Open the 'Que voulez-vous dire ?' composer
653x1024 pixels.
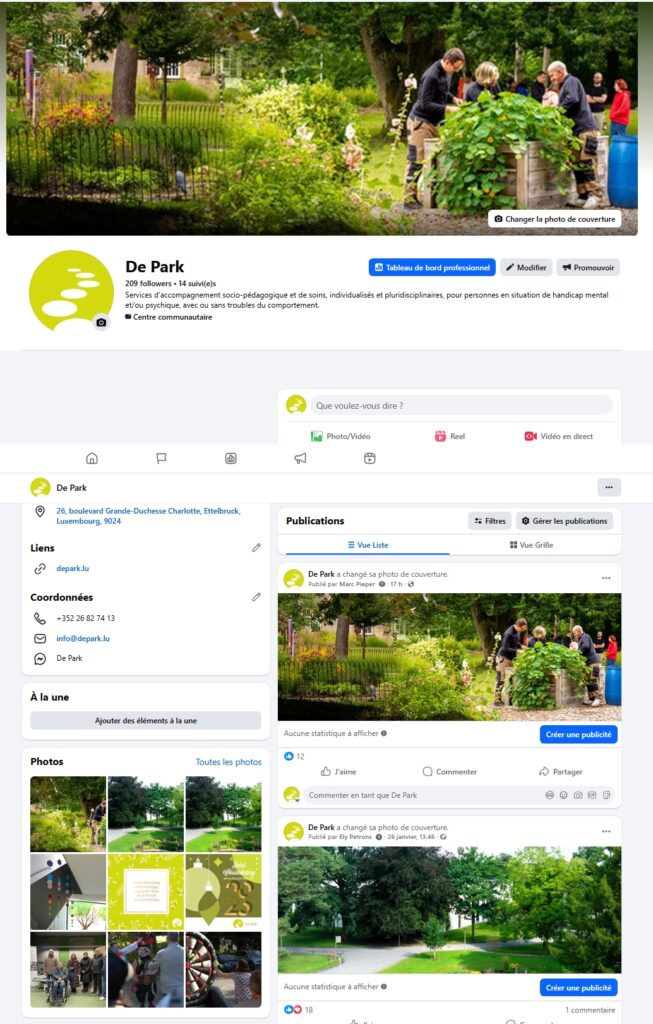point(460,405)
